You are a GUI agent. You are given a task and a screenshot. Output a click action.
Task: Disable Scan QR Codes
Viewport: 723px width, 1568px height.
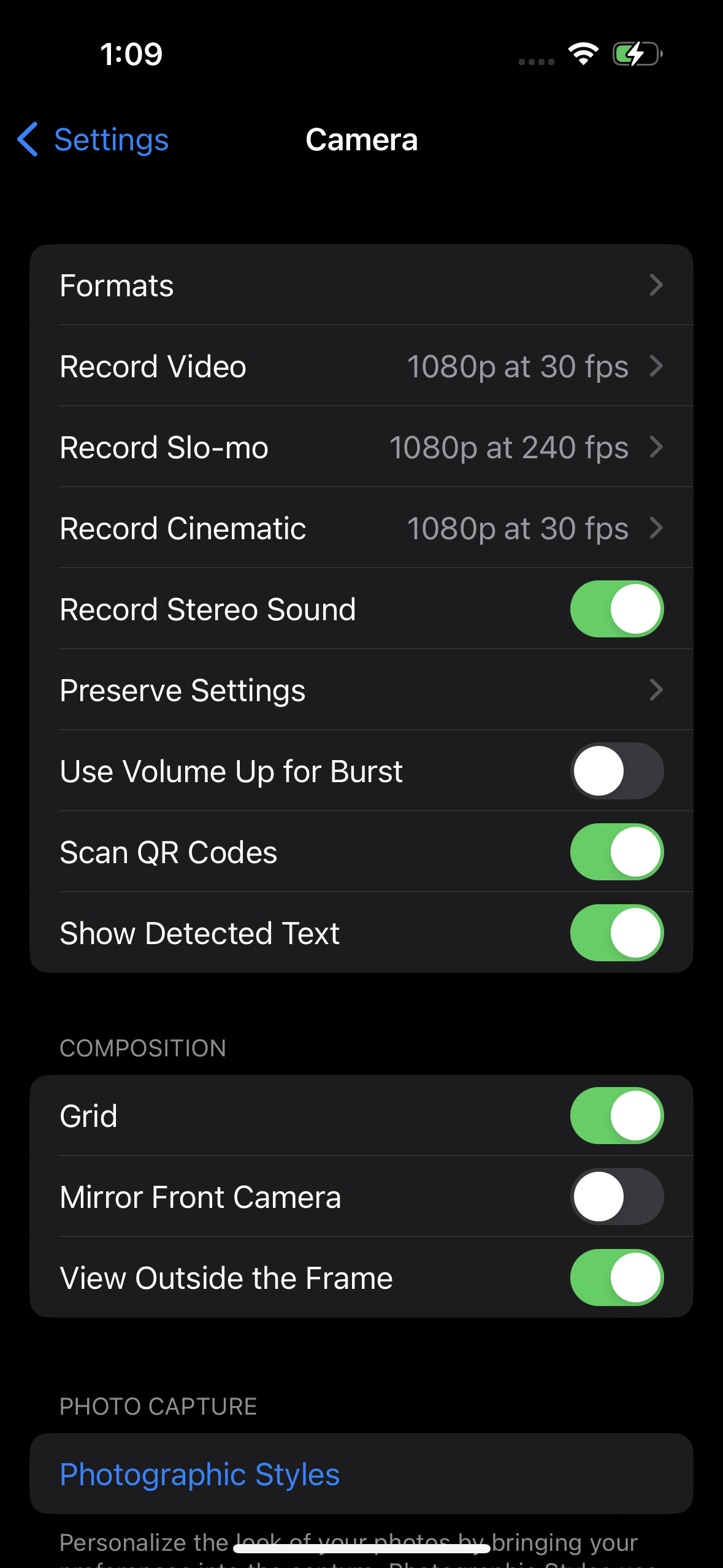[616, 852]
